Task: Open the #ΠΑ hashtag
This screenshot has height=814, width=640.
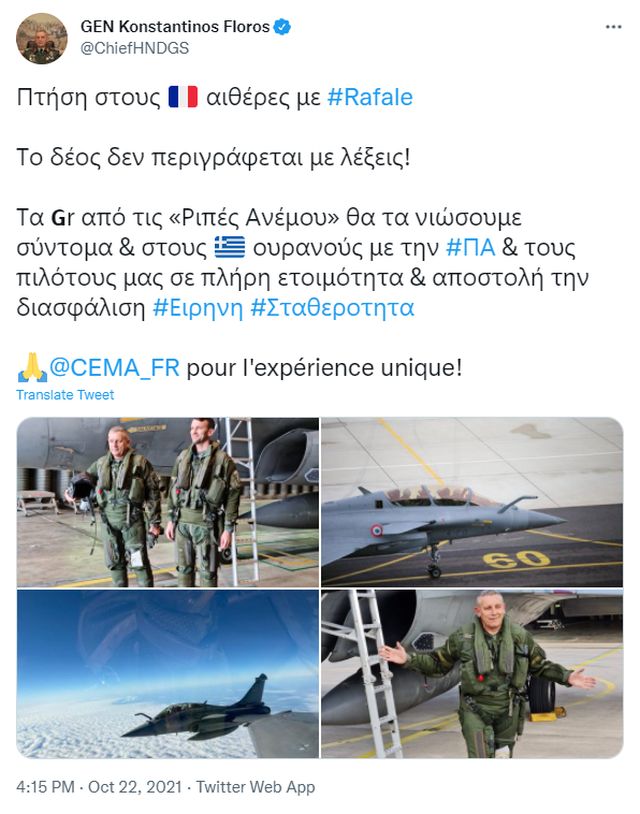Action: click(466, 247)
